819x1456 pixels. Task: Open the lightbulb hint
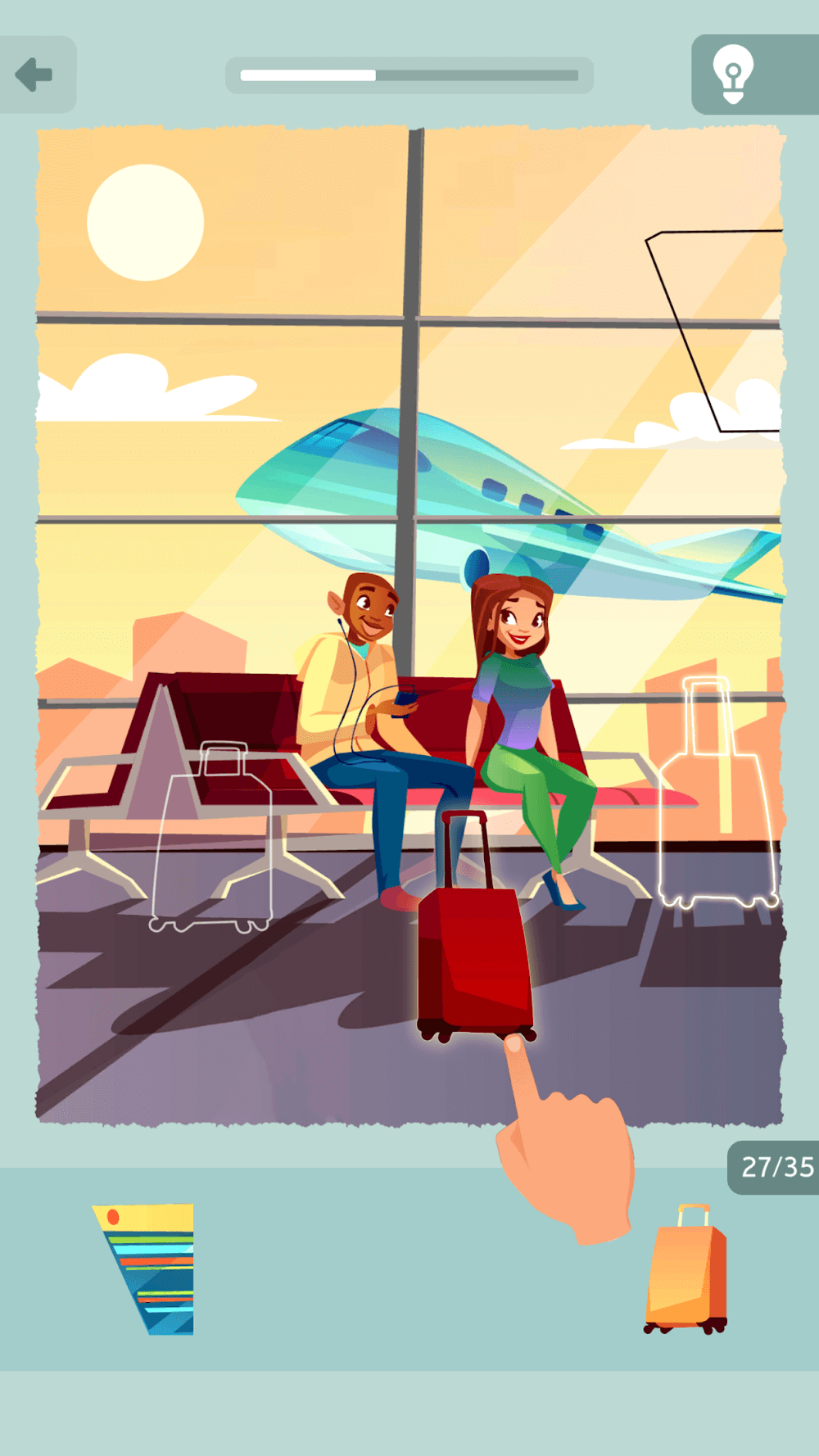(733, 75)
